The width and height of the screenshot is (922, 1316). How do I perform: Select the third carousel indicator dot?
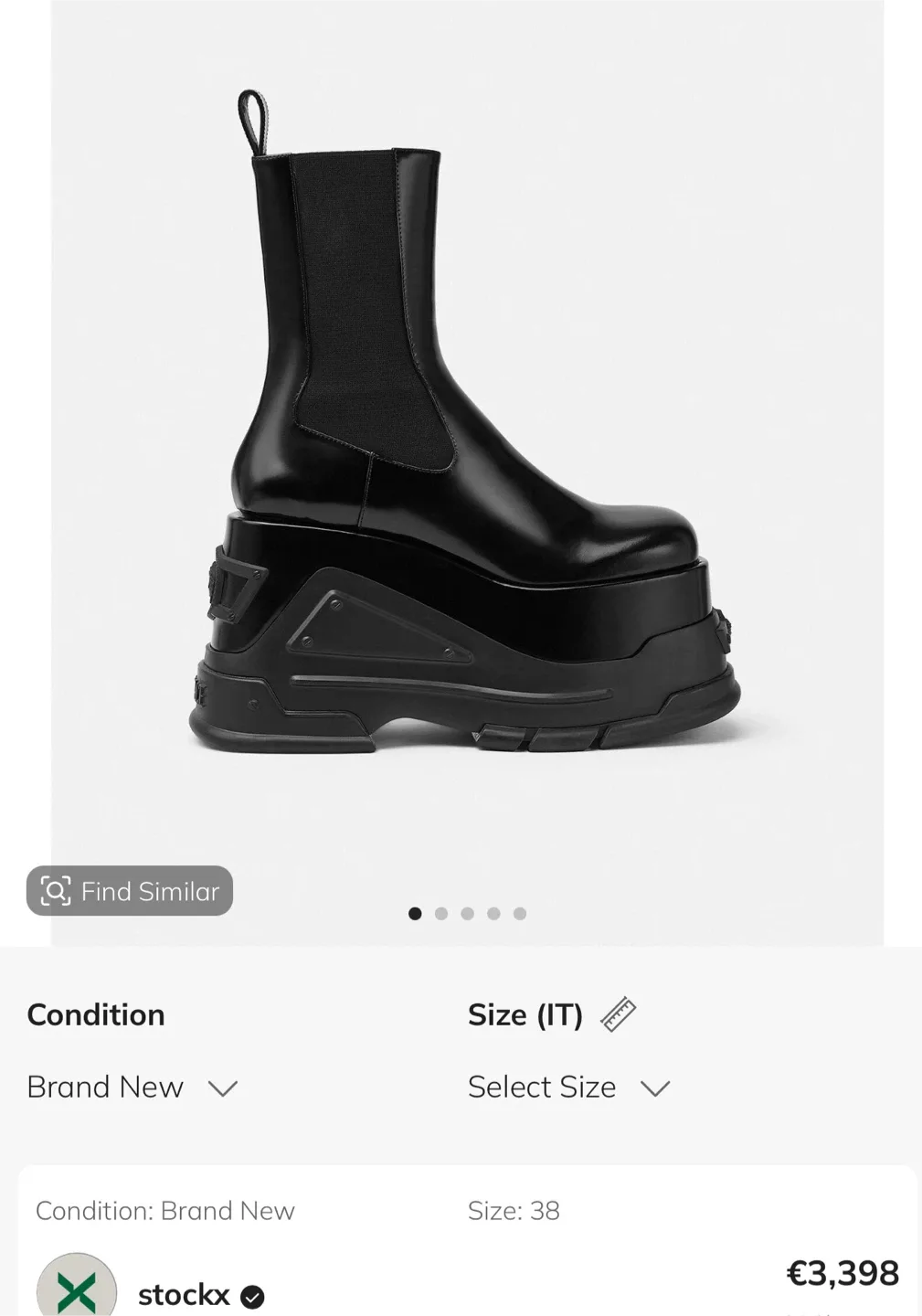[468, 913]
